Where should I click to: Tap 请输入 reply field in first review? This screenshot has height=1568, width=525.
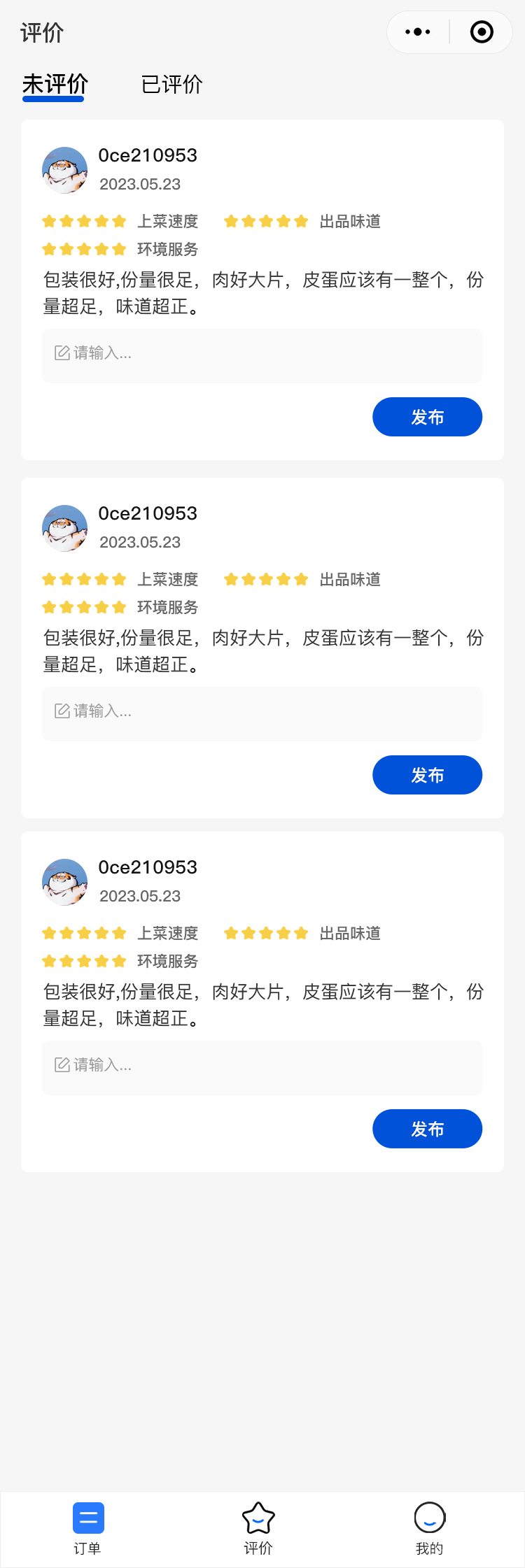pyautogui.click(x=262, y=355)
